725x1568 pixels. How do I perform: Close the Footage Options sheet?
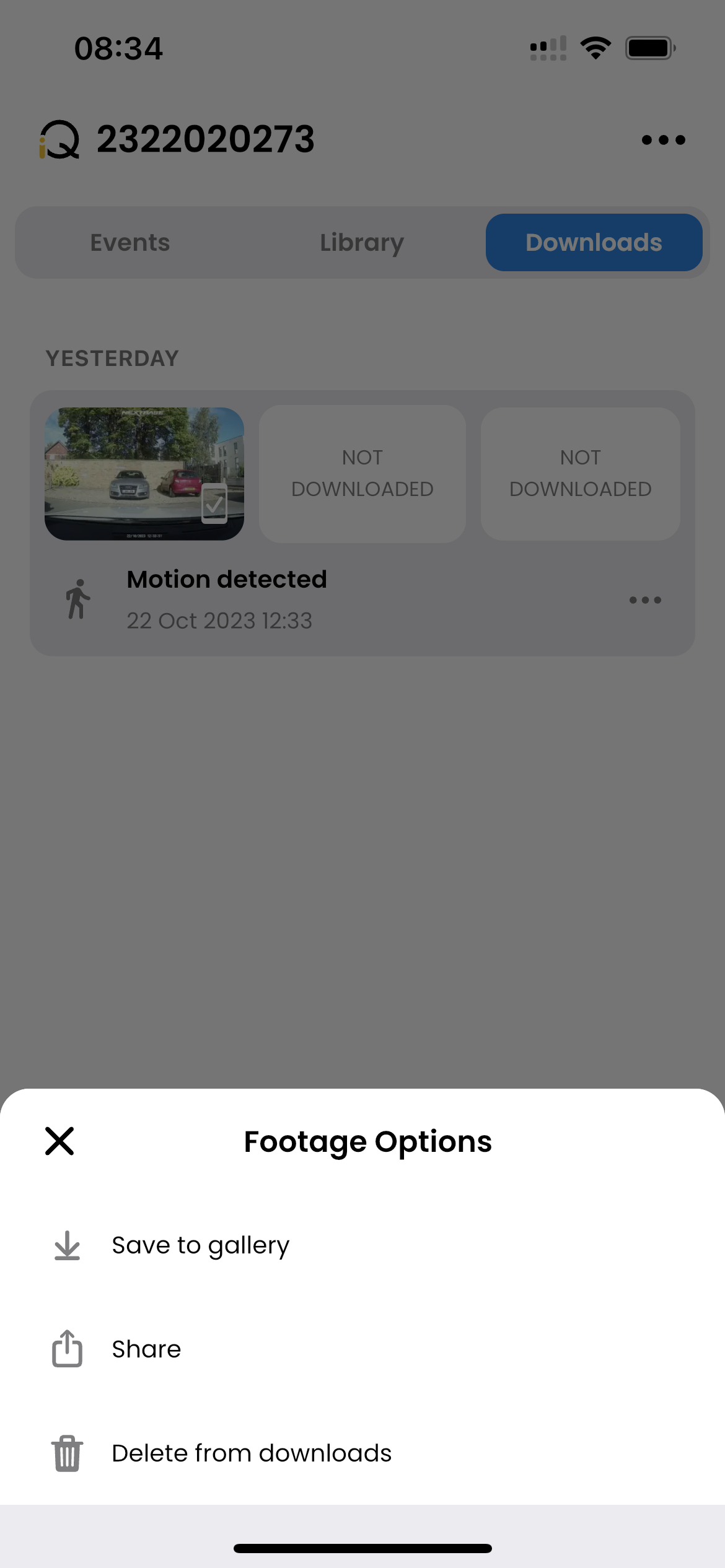click(x=59, y=1141)
